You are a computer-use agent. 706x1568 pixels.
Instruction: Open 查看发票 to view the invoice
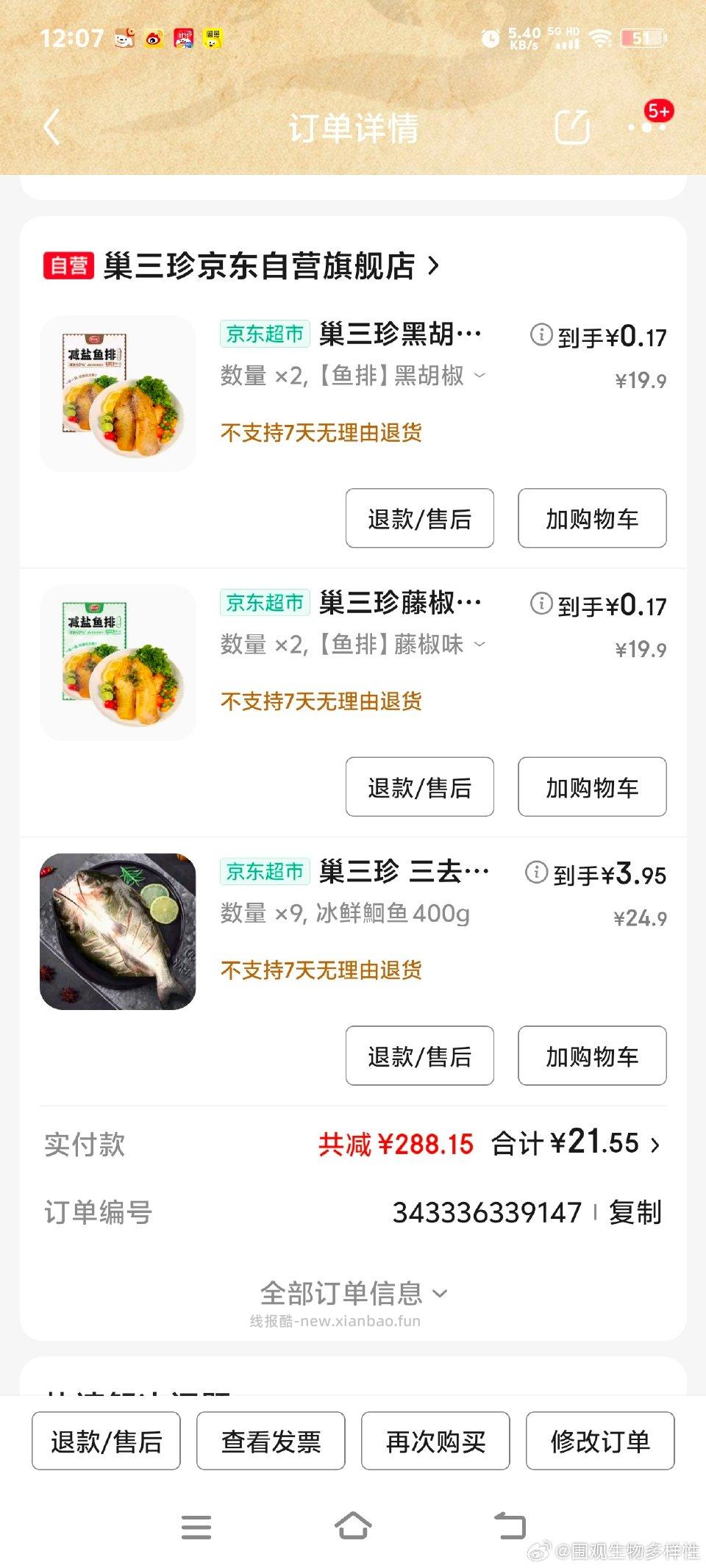point(271,1442)
